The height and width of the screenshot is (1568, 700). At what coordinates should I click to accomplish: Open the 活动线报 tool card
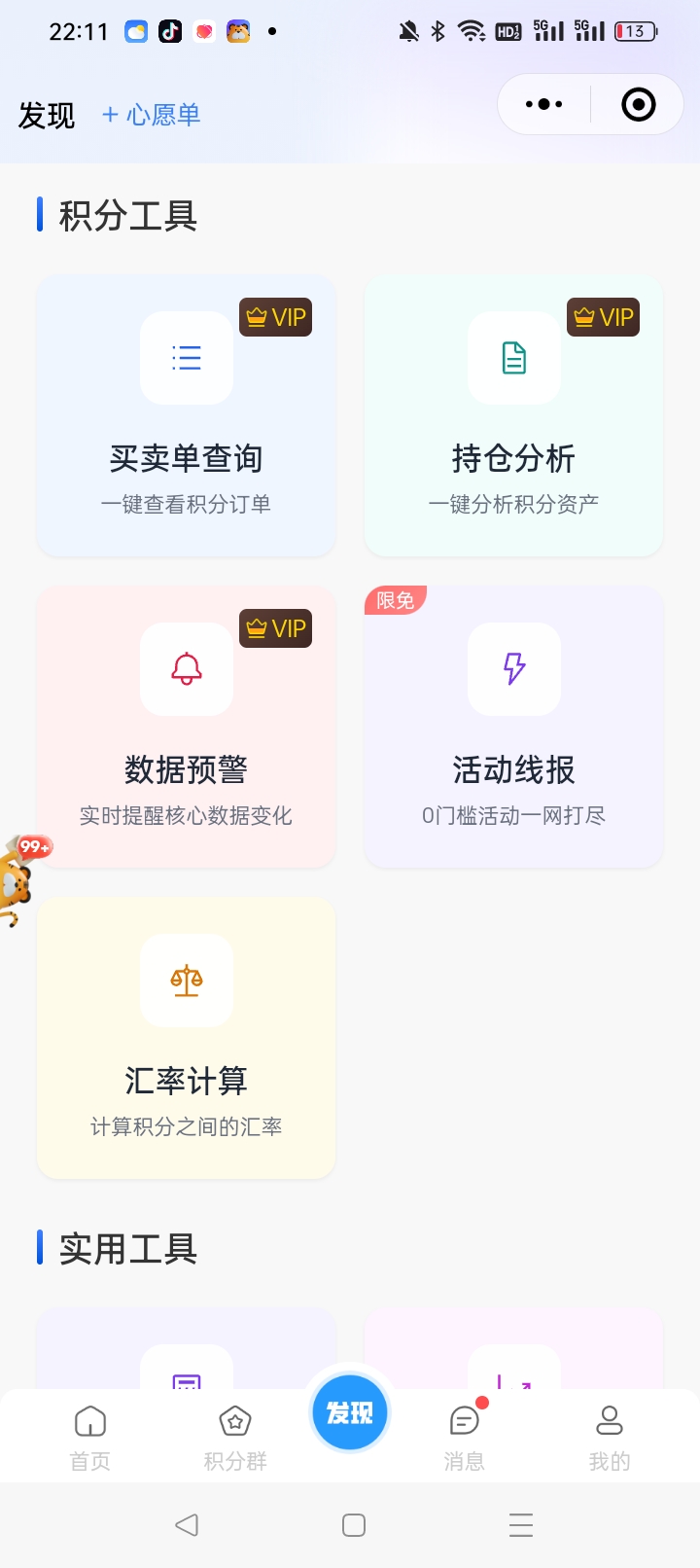[x=513, y=728]
